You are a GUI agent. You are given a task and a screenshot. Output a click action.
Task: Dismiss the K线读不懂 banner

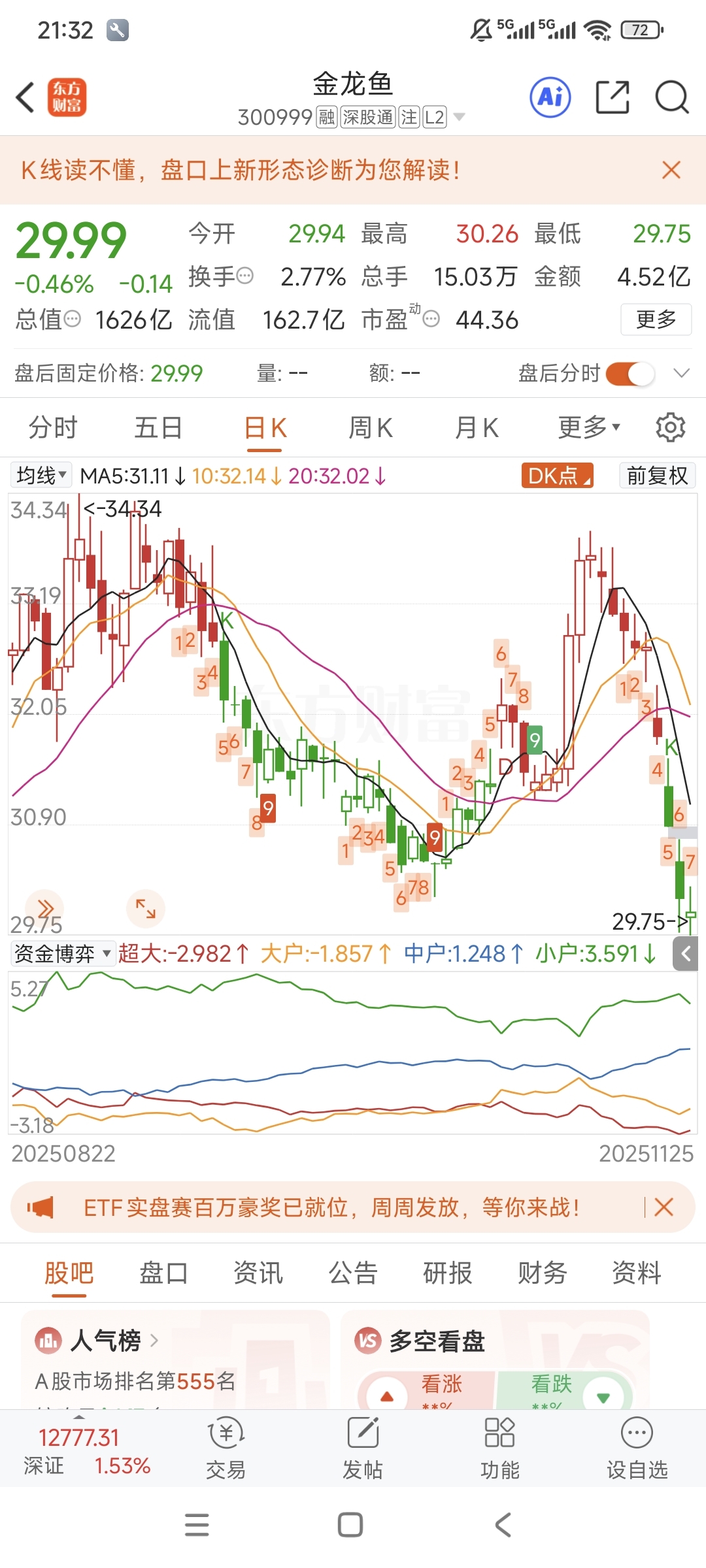(x=671, y=171)
